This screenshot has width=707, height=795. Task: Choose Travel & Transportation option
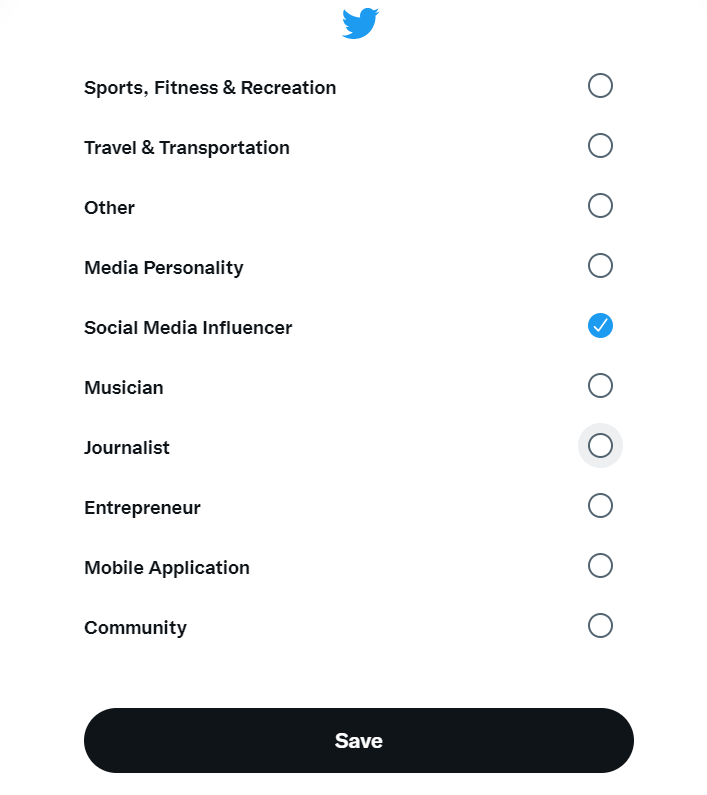pyautogui.click(x=600, y=146)
